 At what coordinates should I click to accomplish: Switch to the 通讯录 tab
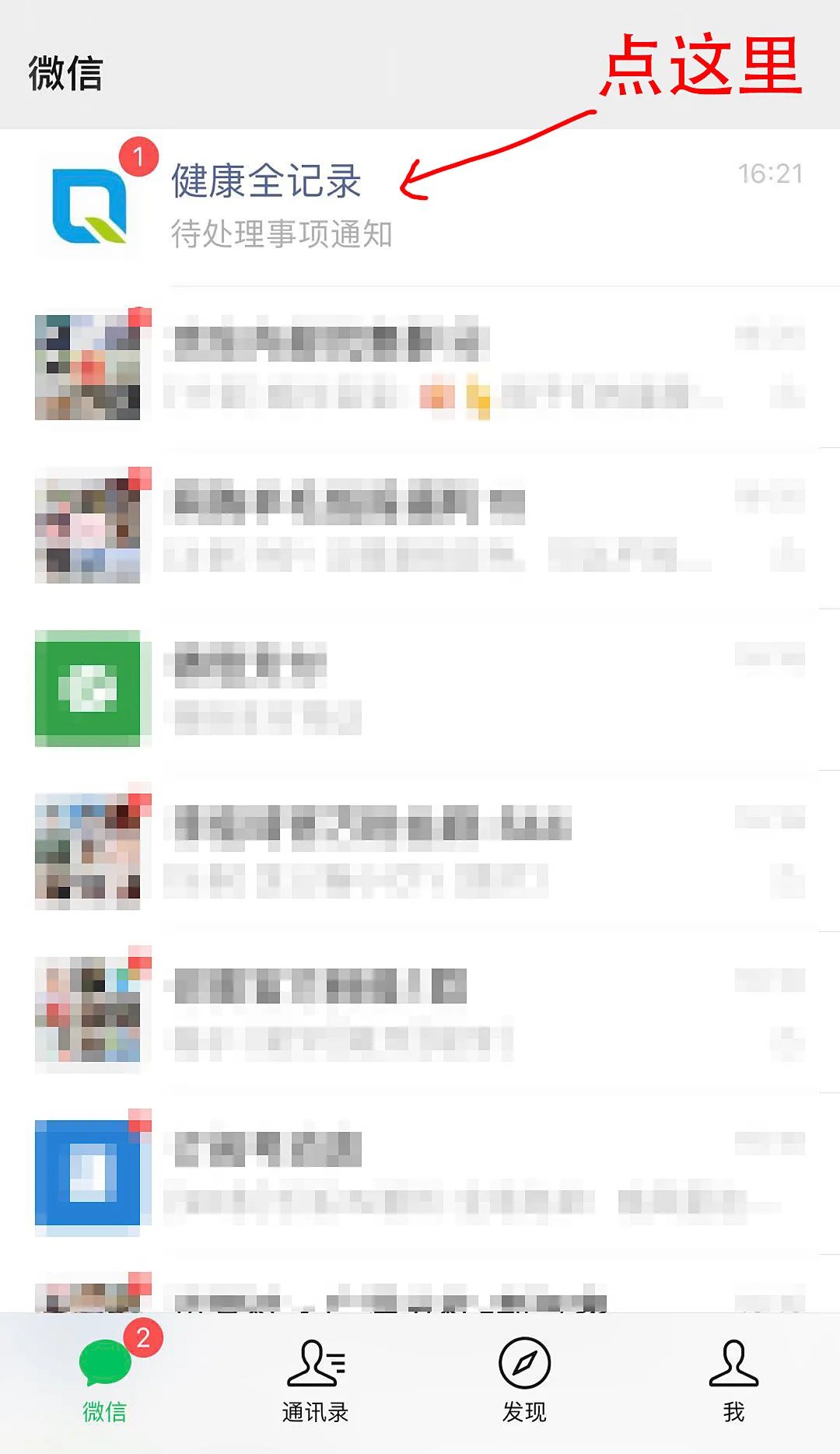315,1381
